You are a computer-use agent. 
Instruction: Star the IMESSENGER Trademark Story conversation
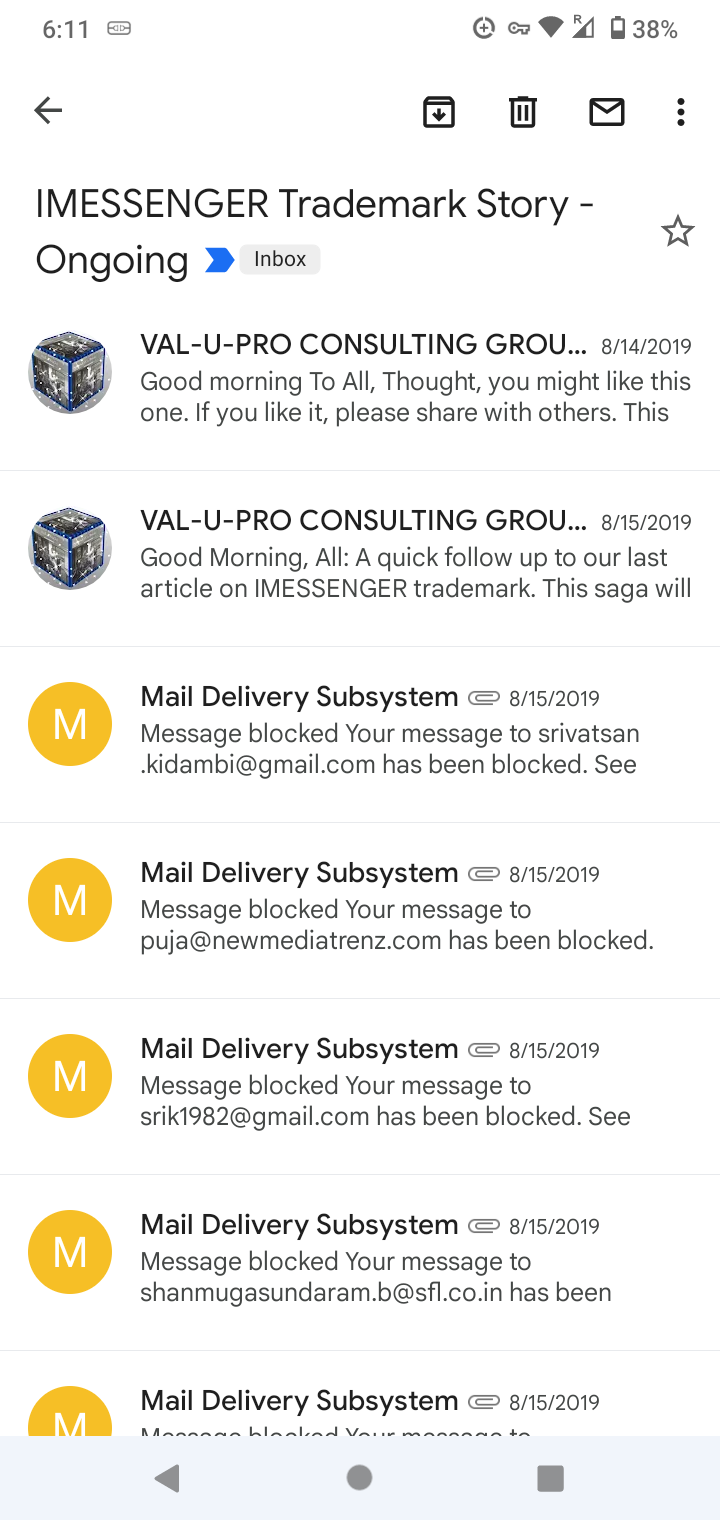(678, 232)
